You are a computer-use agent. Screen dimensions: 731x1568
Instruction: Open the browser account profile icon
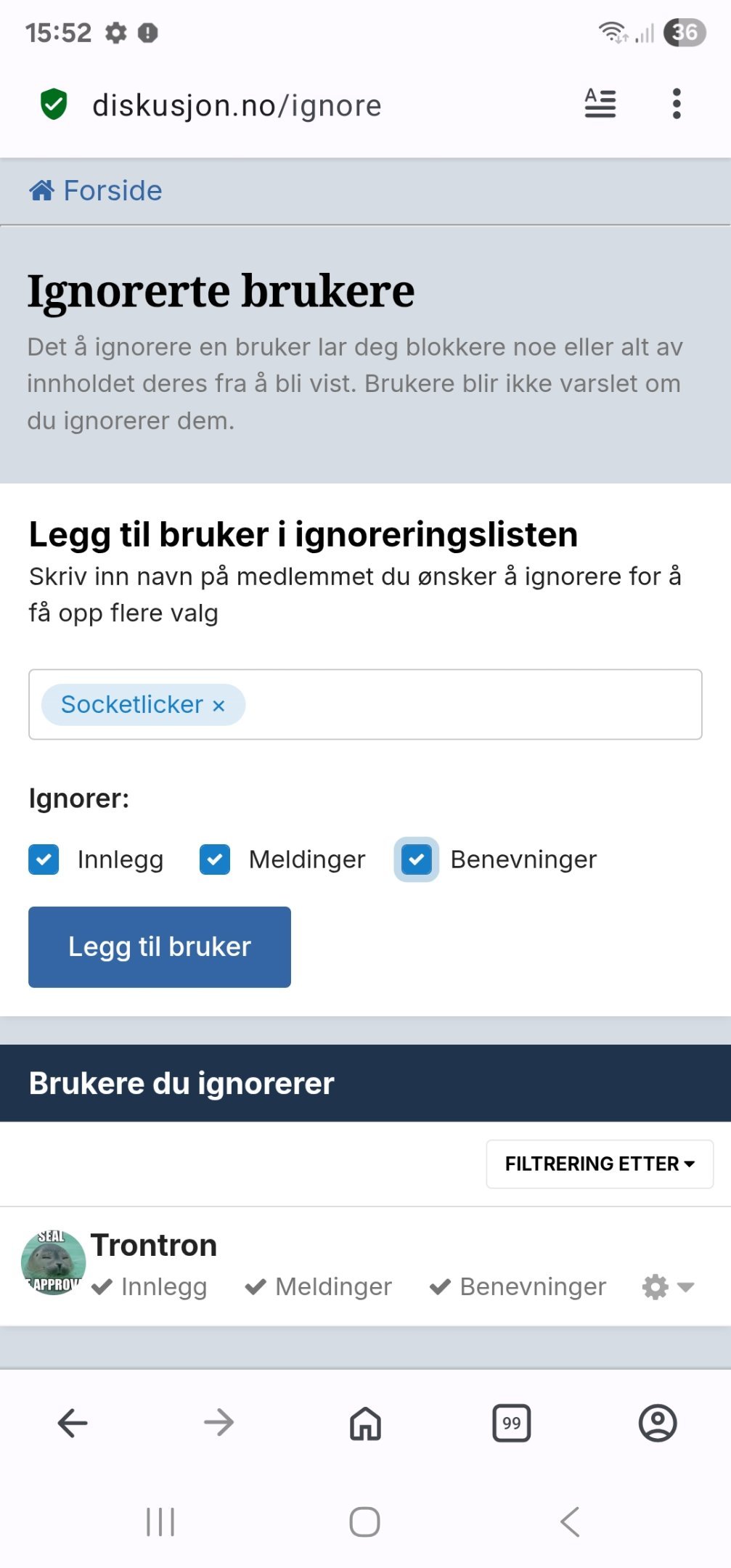coord(658,1423)
